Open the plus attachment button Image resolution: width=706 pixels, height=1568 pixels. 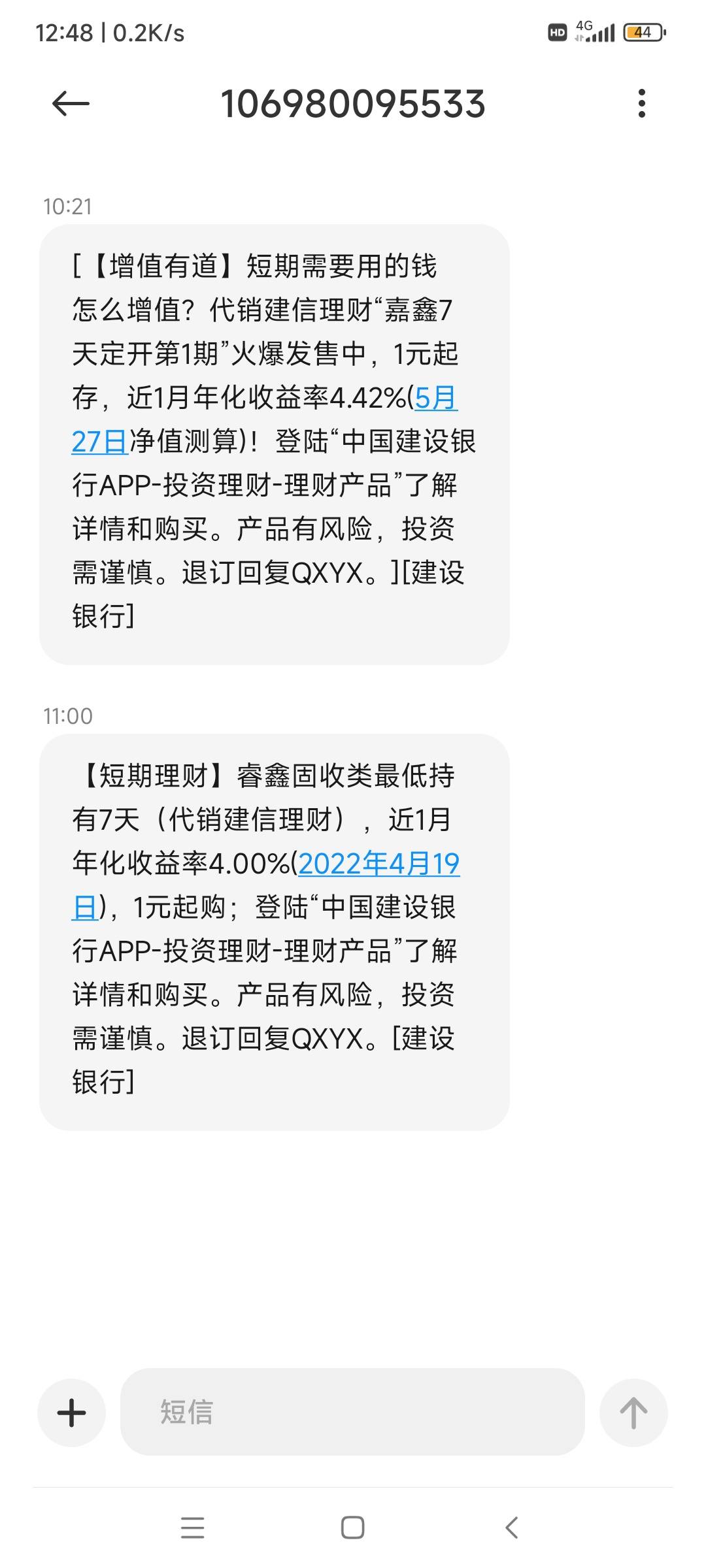[x=72, y=1413]
